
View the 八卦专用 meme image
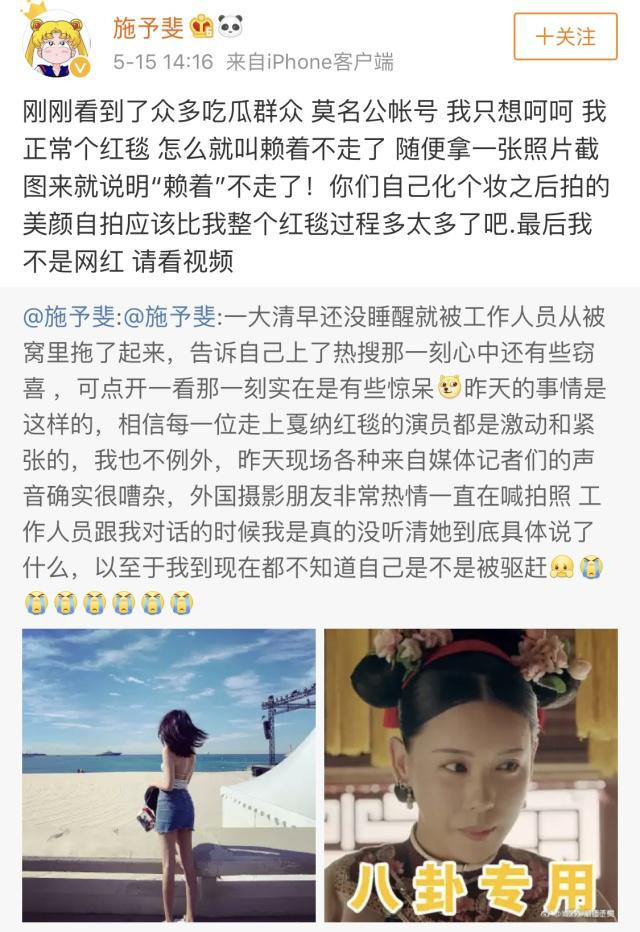click(x=471, y=775)
